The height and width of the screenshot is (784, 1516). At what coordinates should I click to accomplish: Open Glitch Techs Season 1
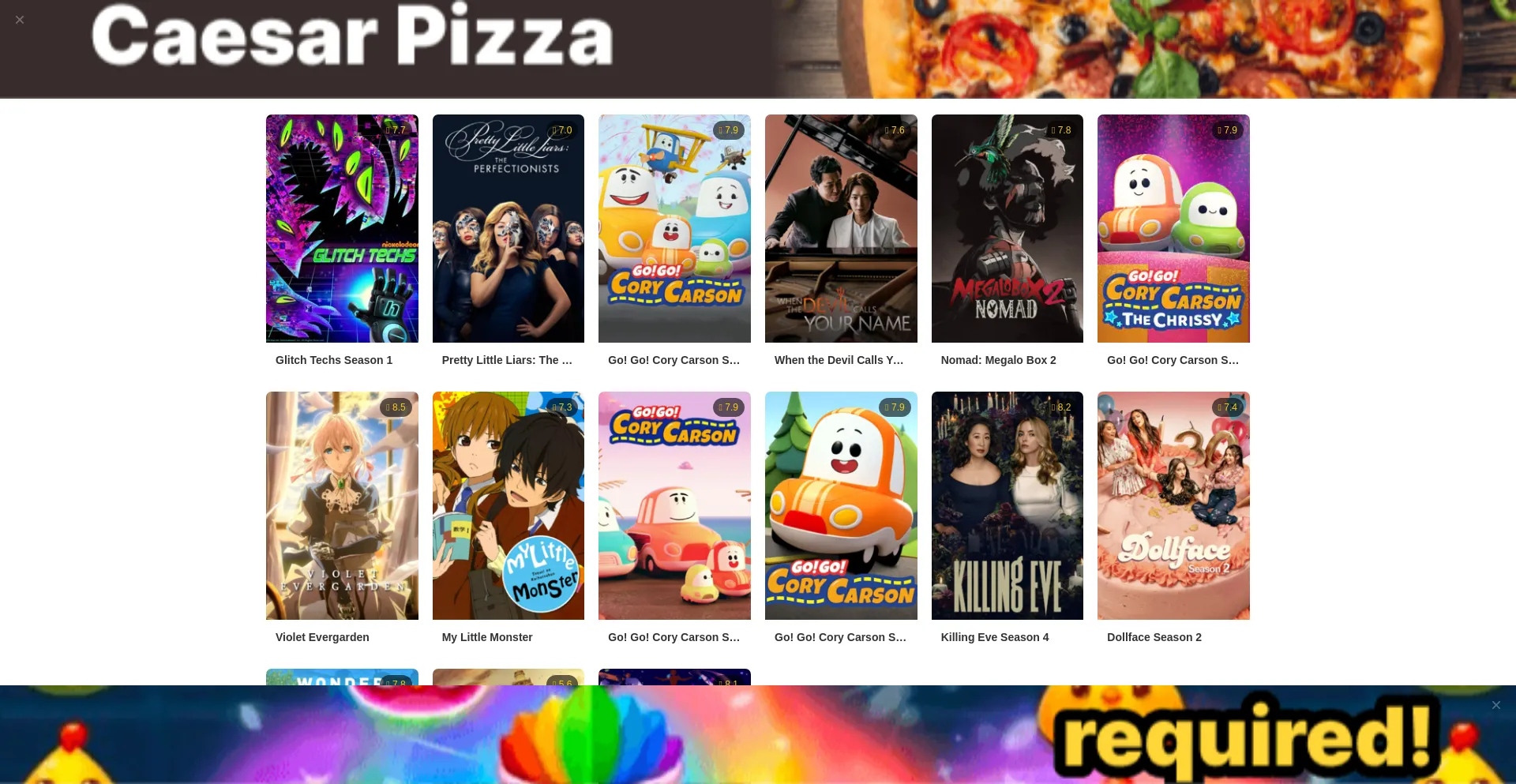tap(342, 229)
